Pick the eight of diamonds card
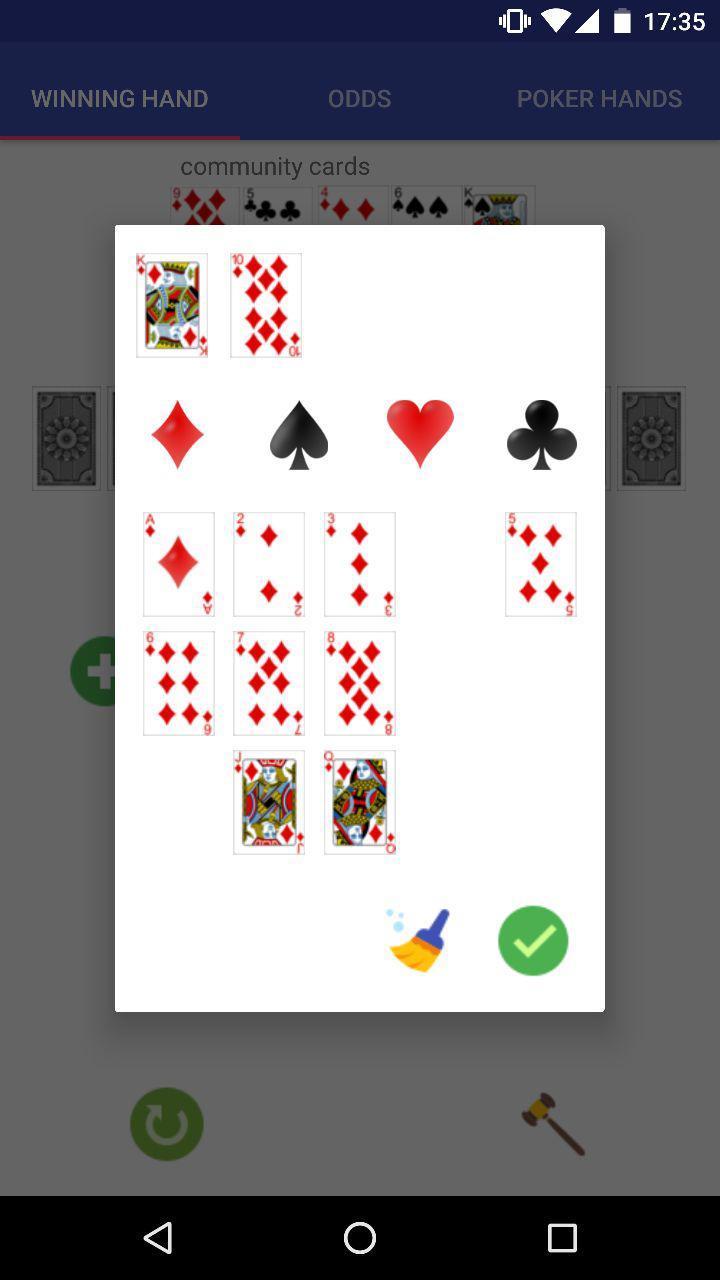This screenshot has width=720, height=1280. 360,683
